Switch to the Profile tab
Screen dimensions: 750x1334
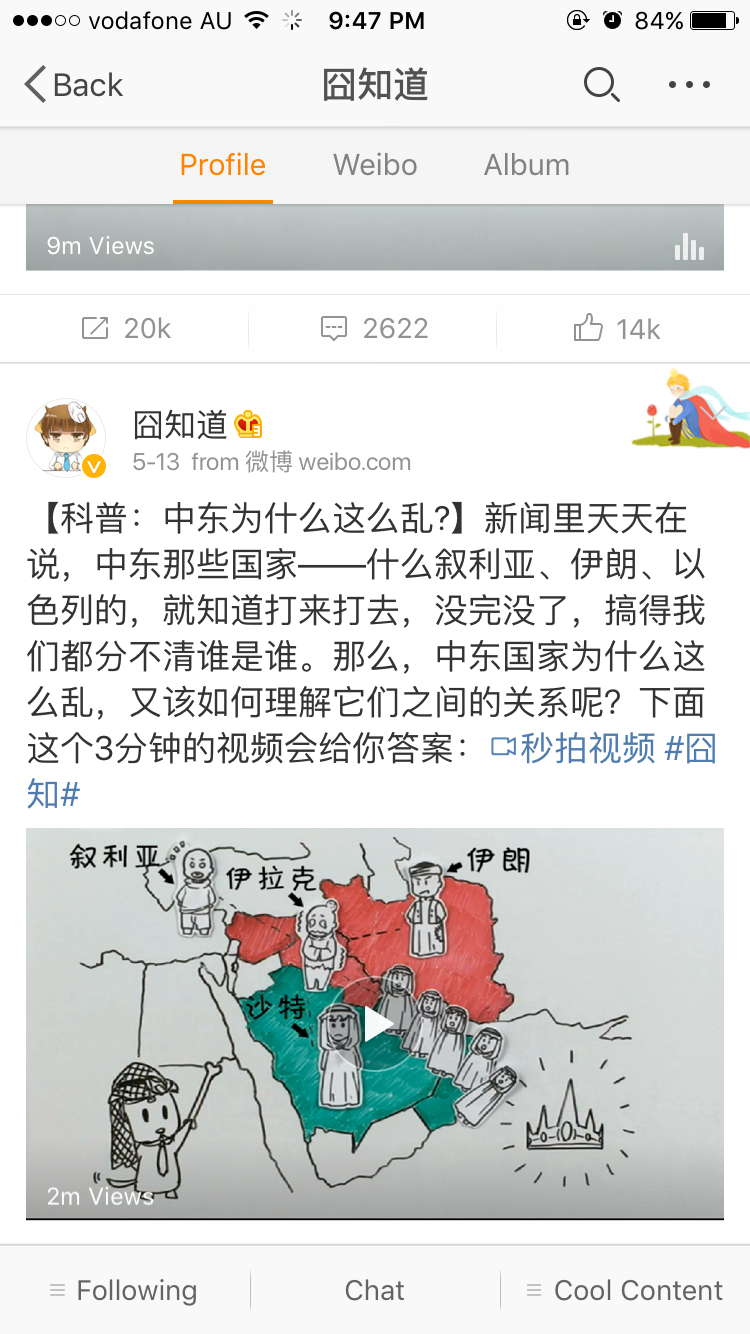[222, 165]
